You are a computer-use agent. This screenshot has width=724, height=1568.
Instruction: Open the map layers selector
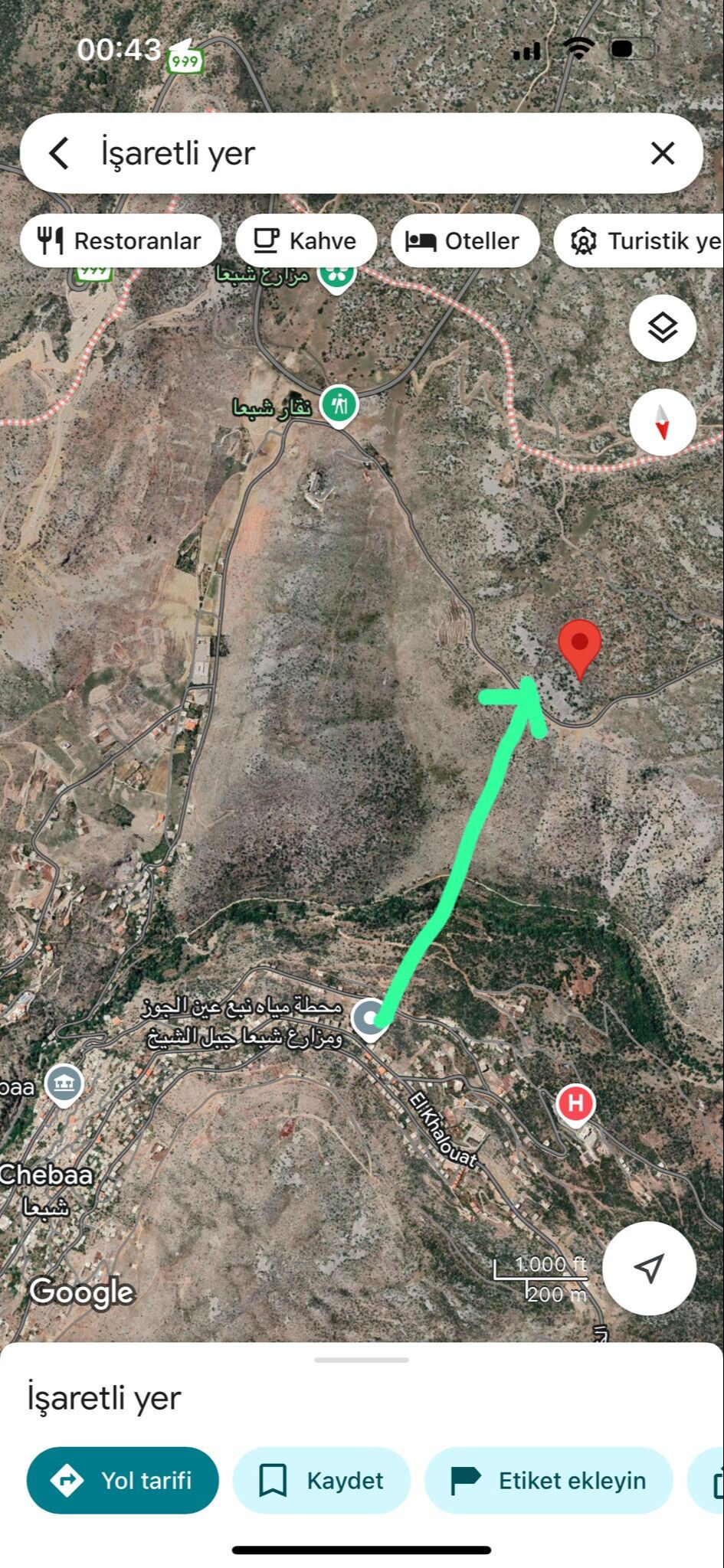[662, 328]
